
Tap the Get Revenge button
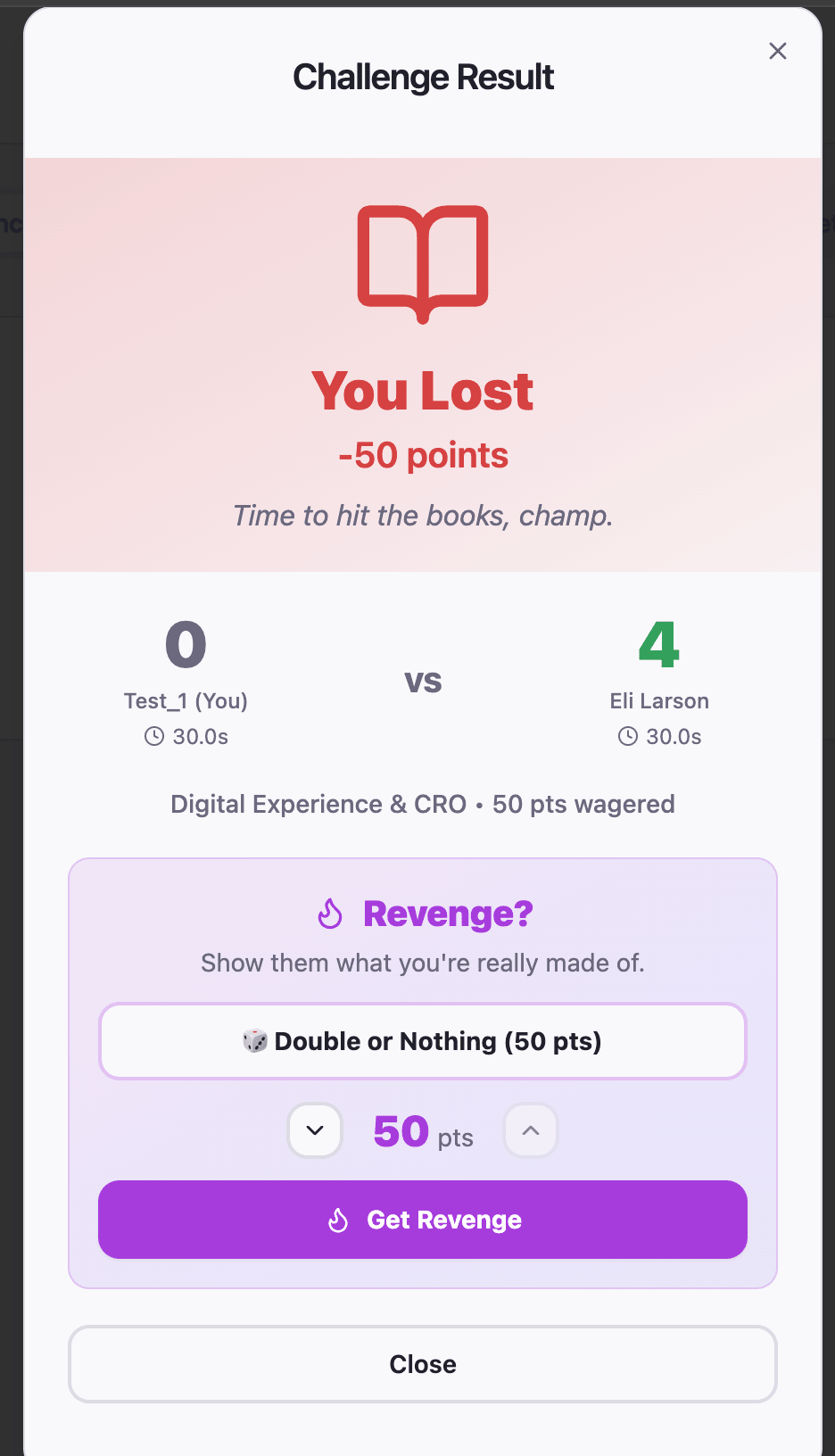point(423,1220)
